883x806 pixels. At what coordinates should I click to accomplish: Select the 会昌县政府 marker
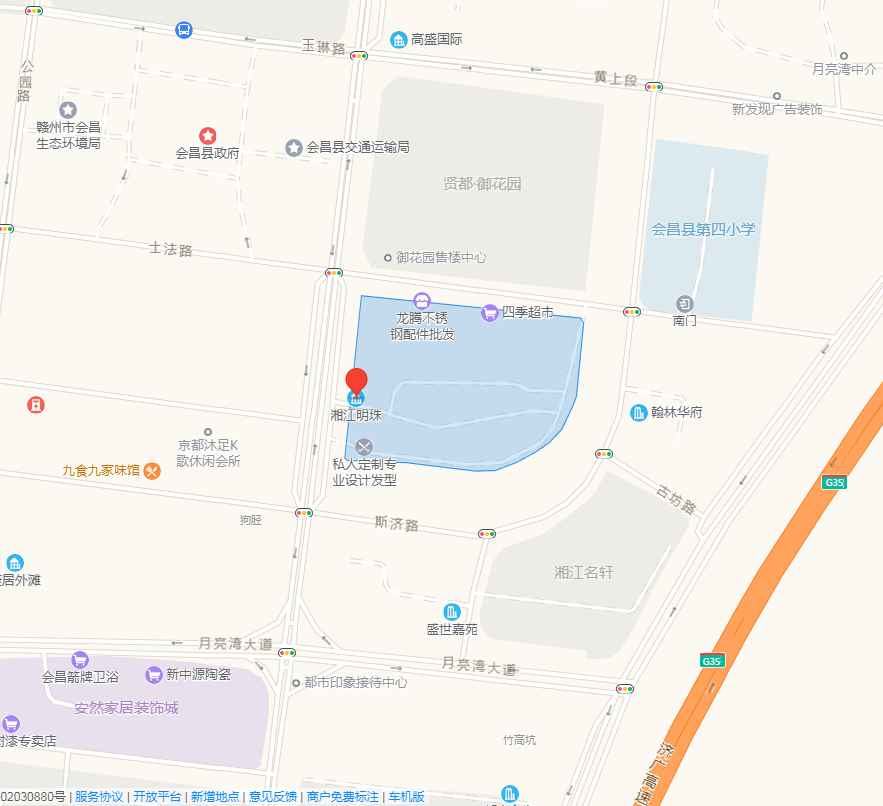tap(207, 135)
